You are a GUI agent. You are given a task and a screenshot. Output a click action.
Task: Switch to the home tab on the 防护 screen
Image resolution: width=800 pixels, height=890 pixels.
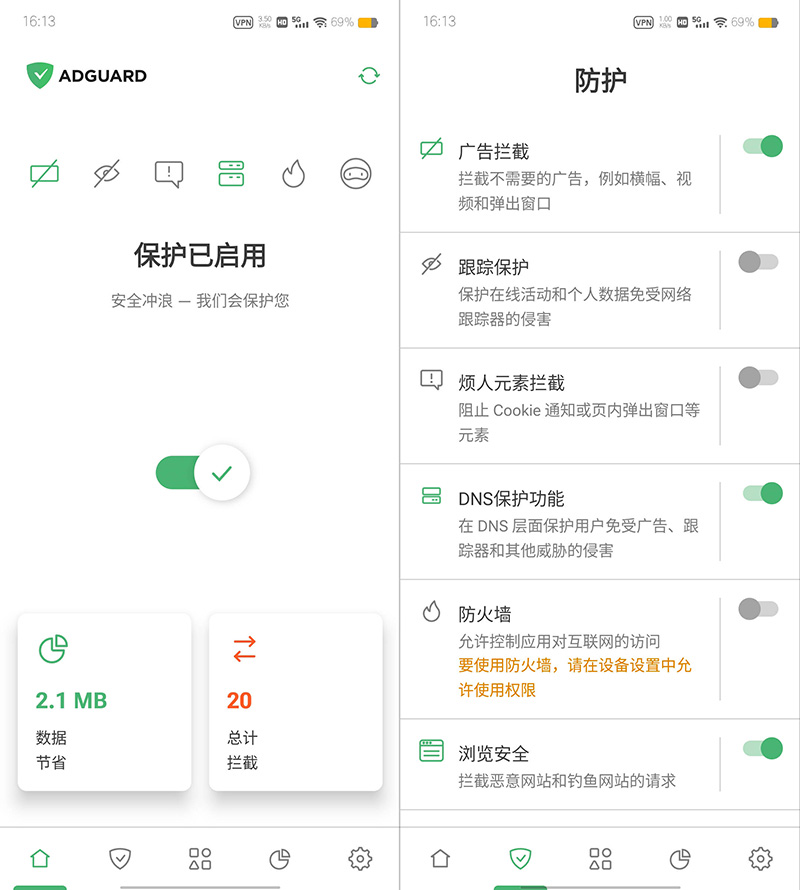point(440,858)
